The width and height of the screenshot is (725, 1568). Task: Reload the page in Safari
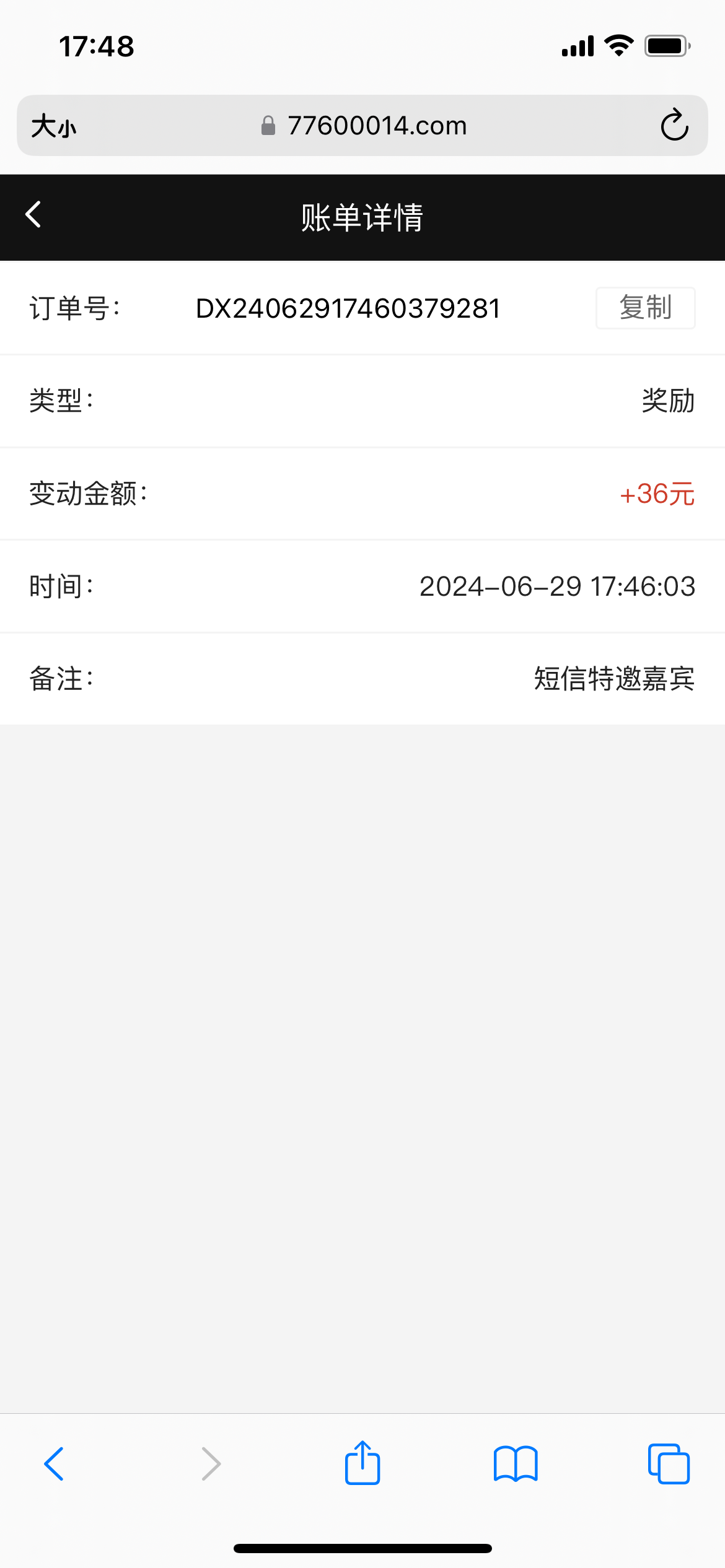click(x=674, y=126)
